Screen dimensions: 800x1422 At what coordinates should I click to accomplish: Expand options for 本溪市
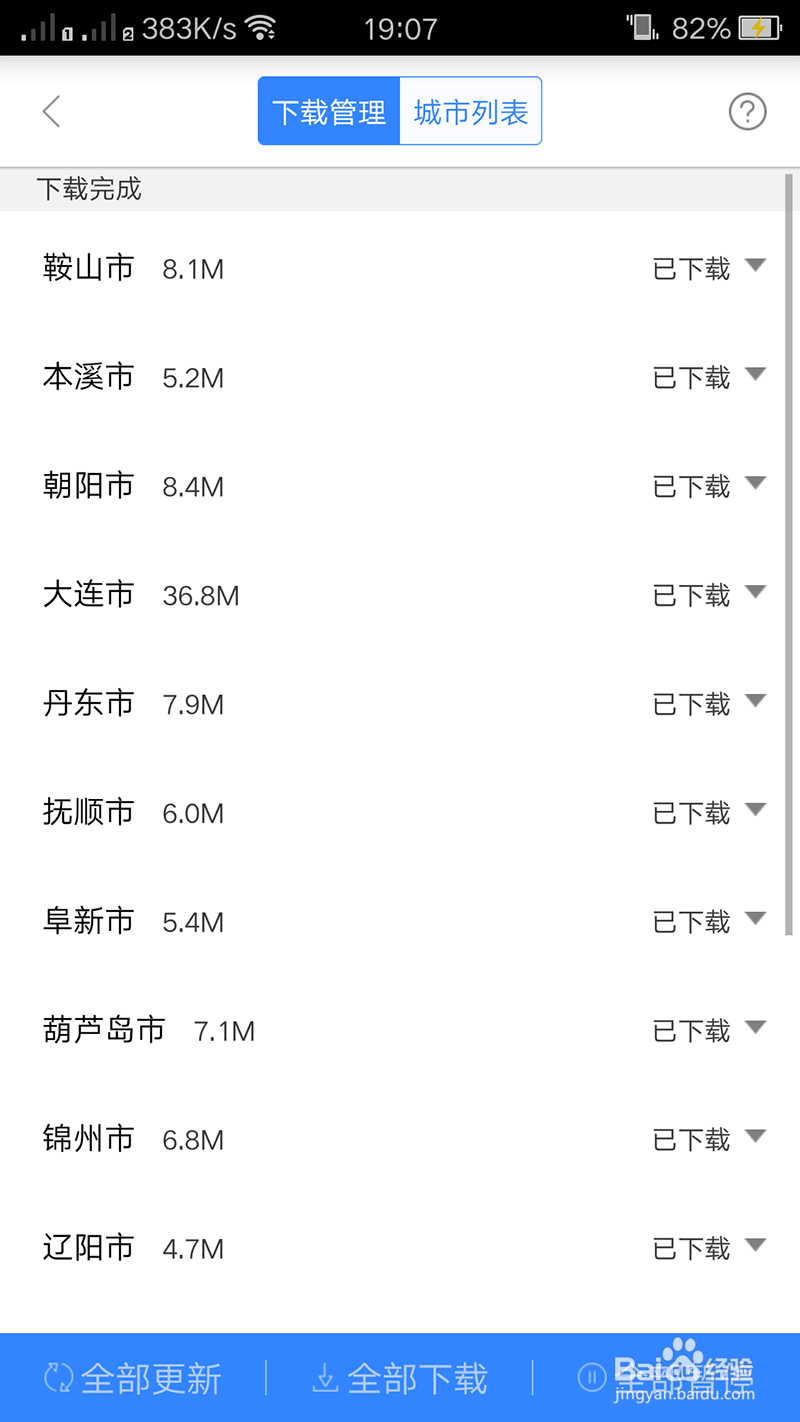(755, 375)
